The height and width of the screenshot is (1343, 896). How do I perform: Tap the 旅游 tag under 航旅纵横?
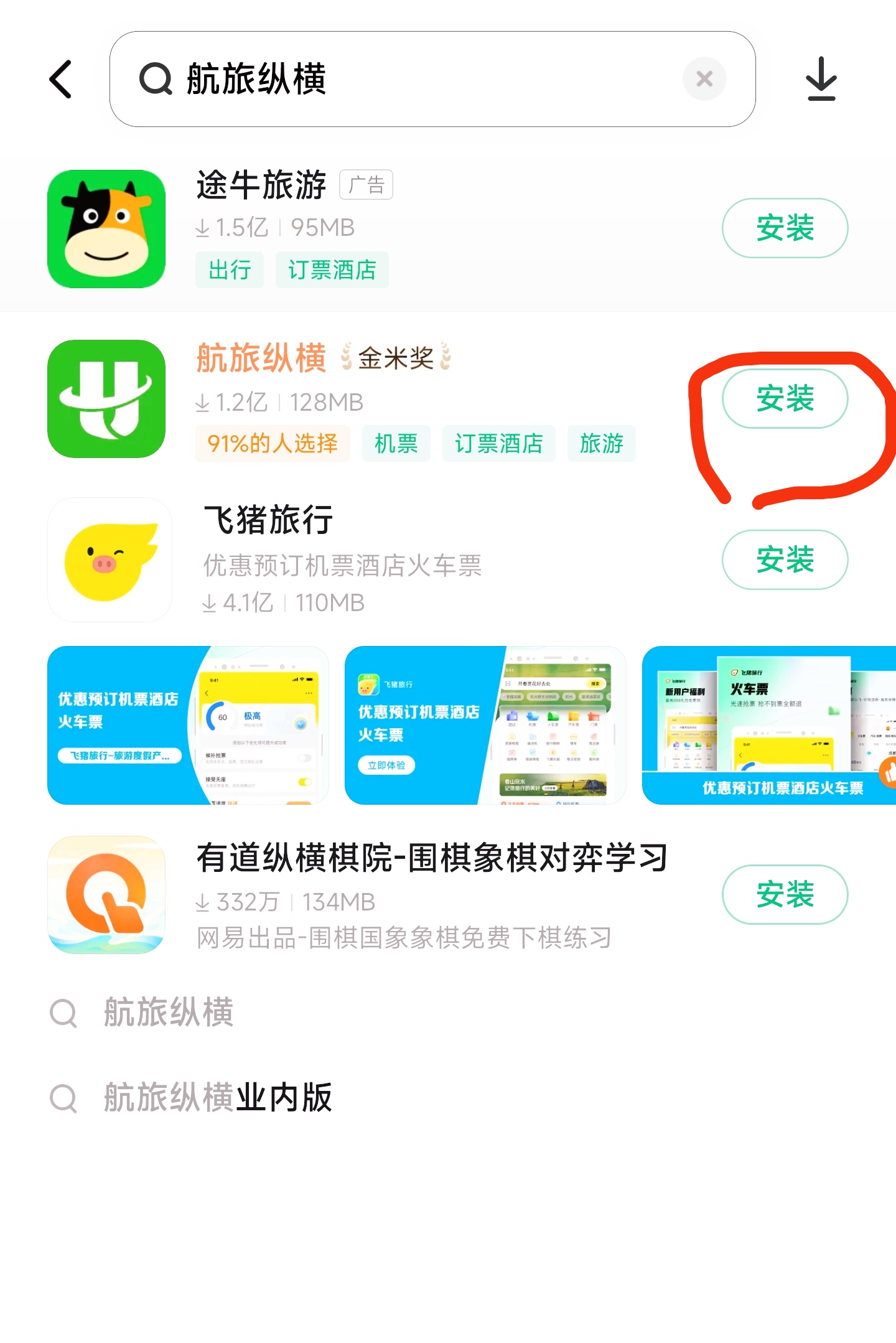coord(601,444)
